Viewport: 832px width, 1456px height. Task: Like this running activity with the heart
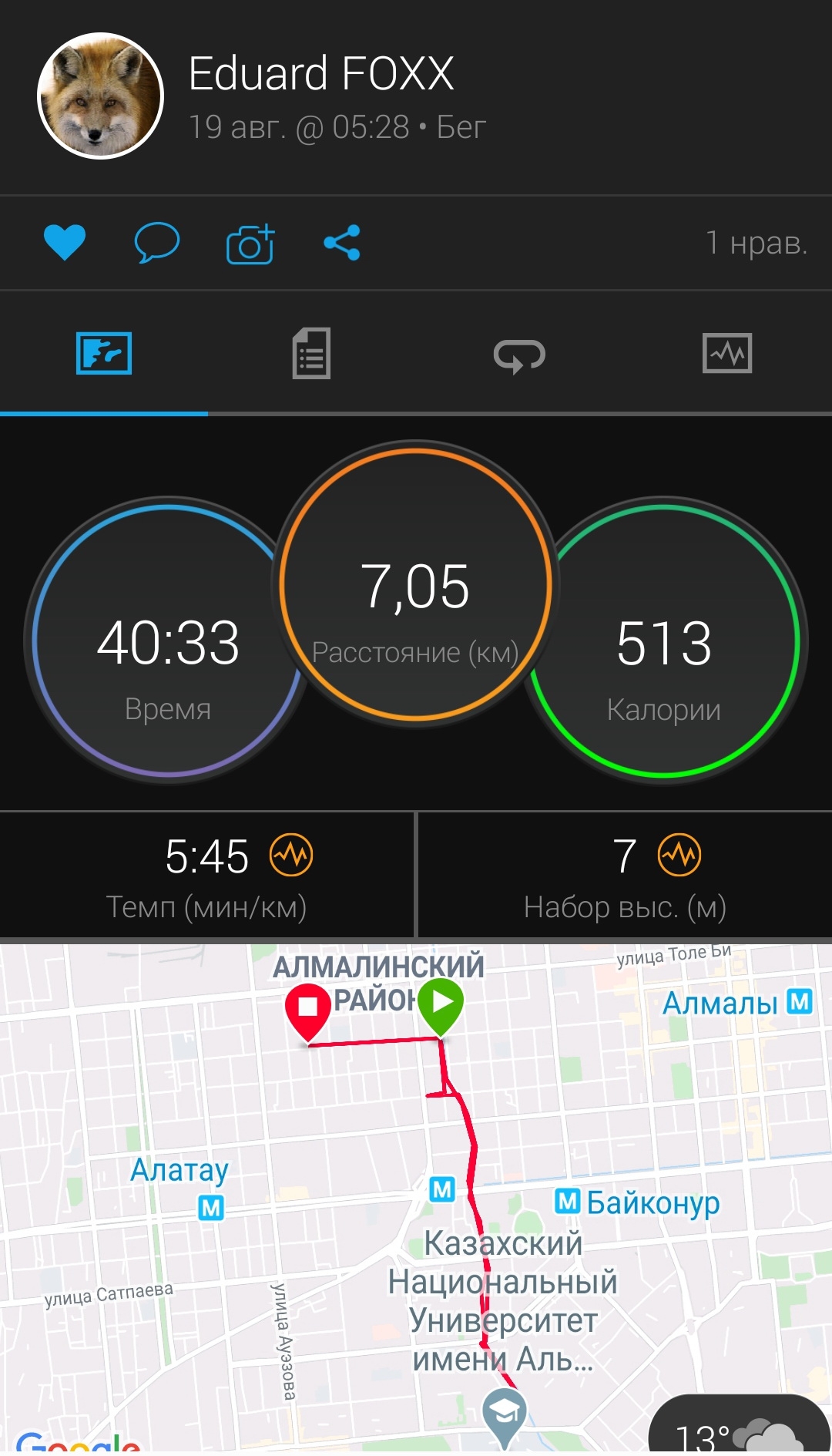[65, 243]
